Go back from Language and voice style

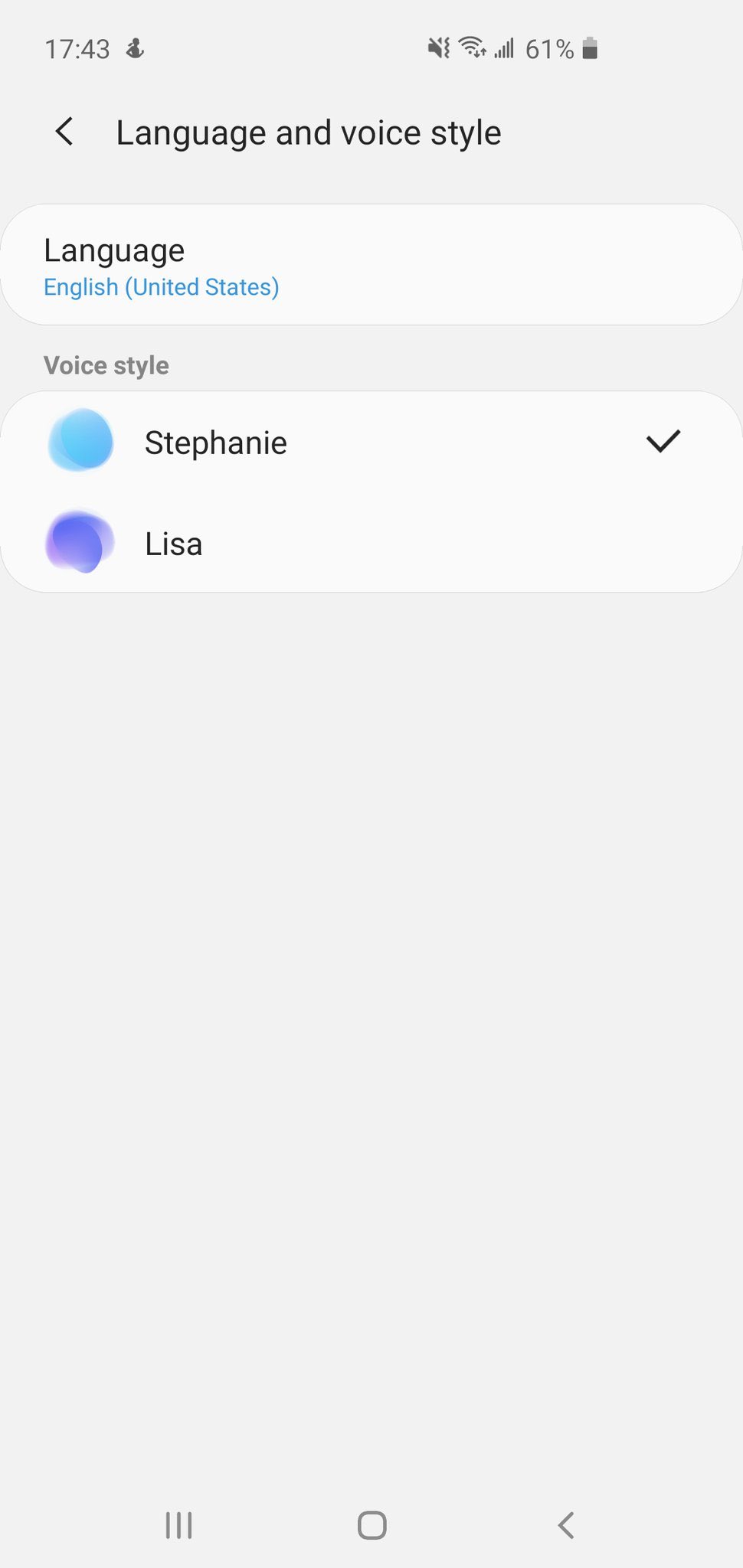(x=65, y=132)
